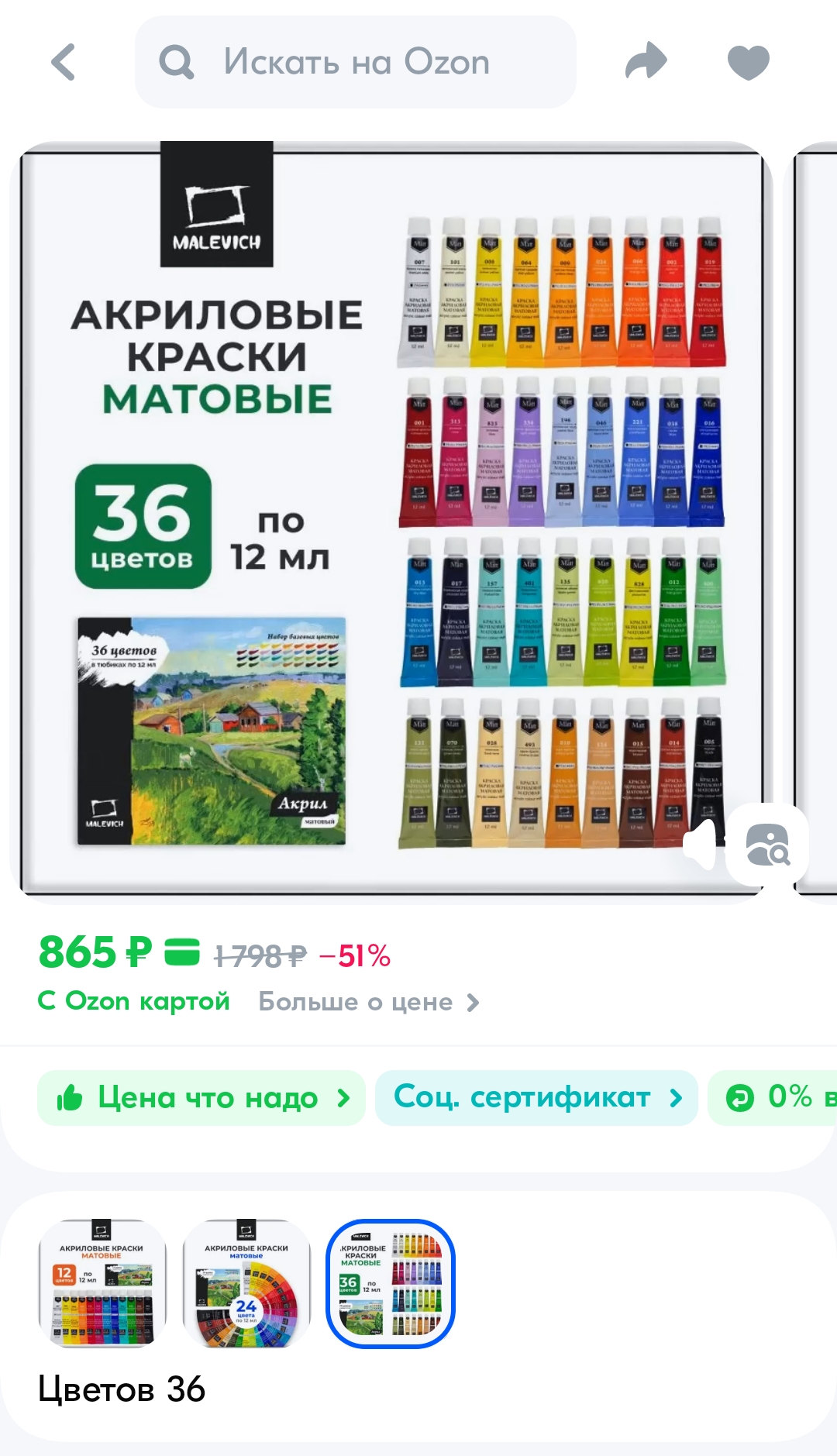This screenshot has height=1456, width=837.
Task: Add the product to favorites
Action: tap(748, 62)
